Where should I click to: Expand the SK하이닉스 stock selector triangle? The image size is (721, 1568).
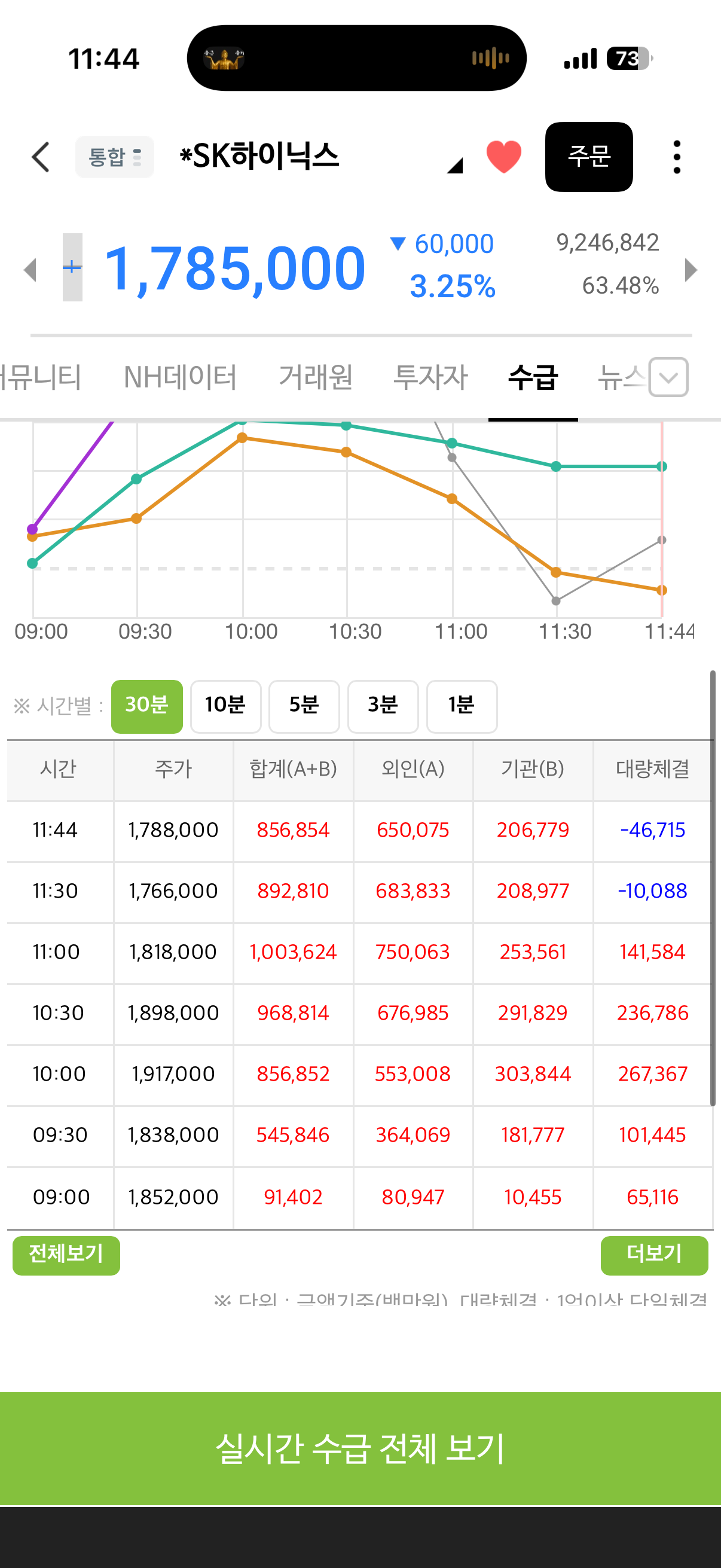454,166
